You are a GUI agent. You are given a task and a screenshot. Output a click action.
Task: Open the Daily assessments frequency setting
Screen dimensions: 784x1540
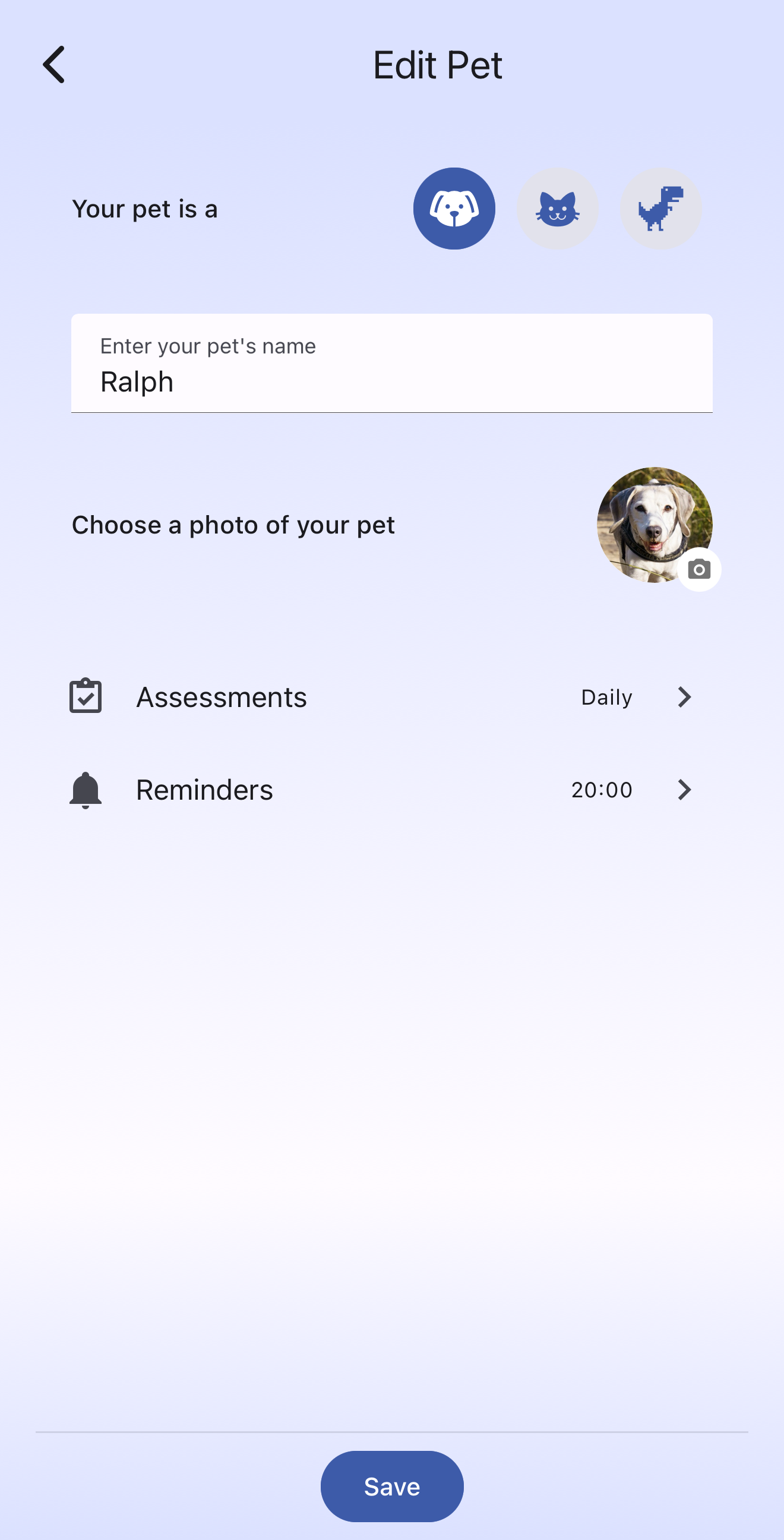[606, 696]
